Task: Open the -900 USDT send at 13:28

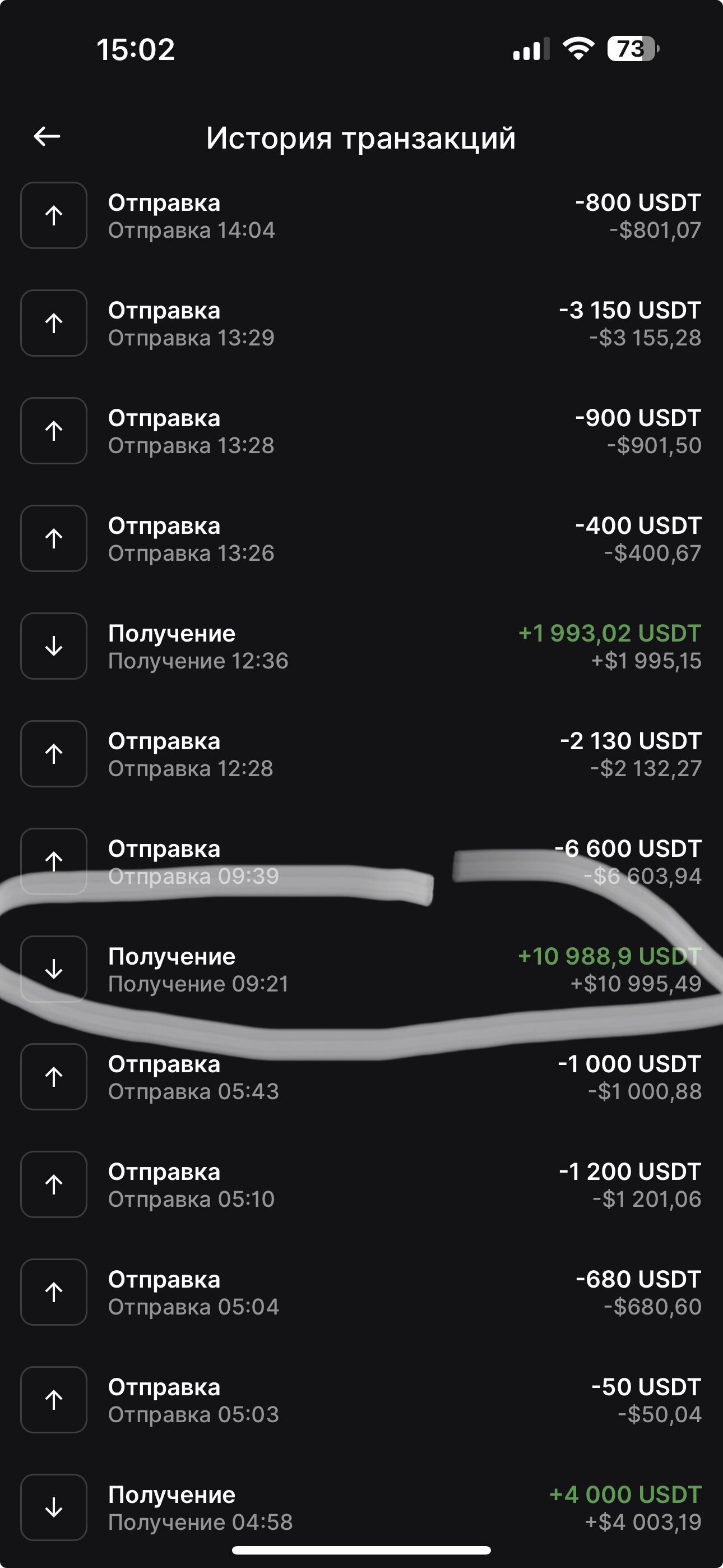Action: coord(361,432)
